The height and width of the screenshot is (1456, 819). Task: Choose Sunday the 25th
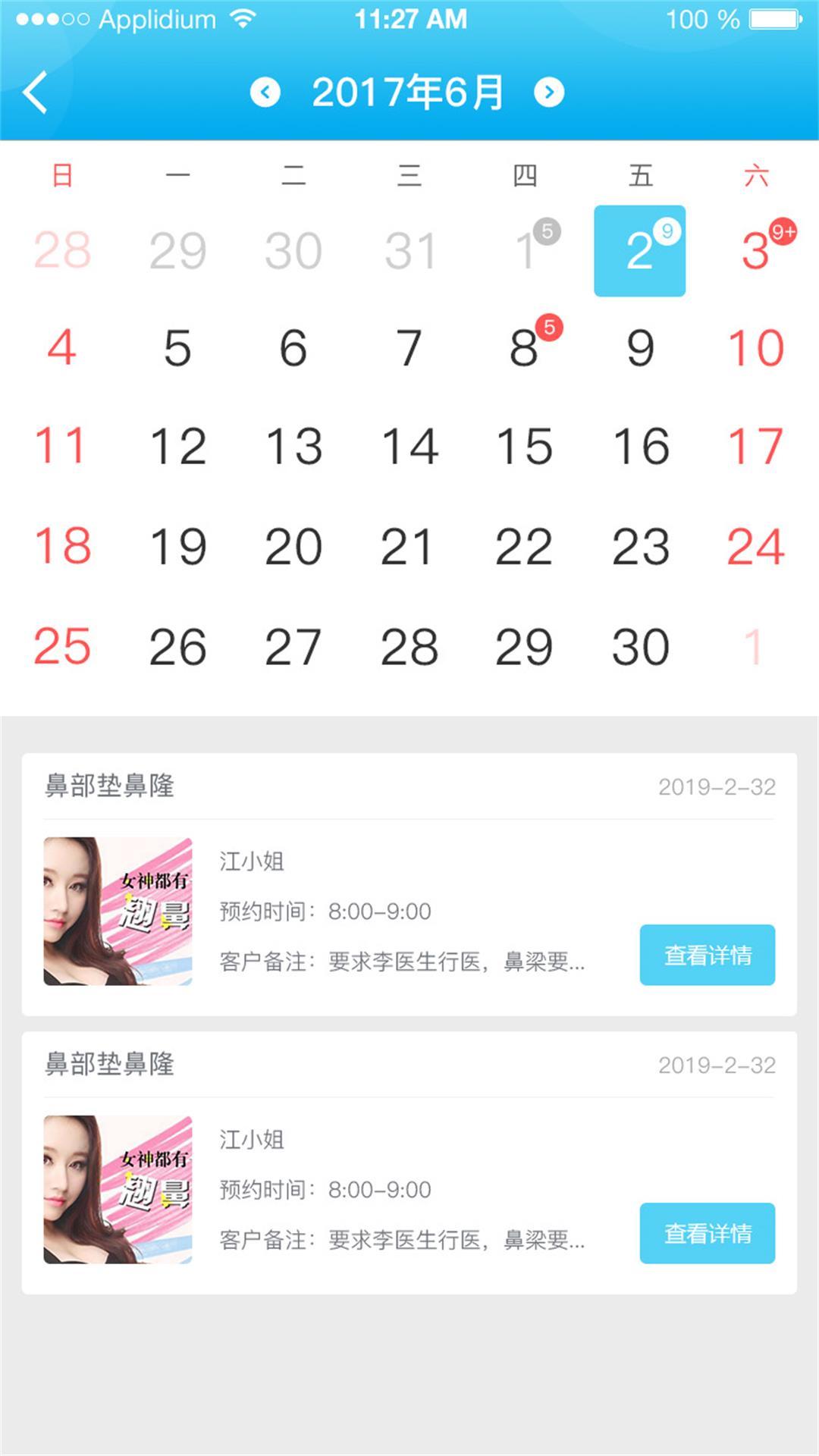click(62, 647)
